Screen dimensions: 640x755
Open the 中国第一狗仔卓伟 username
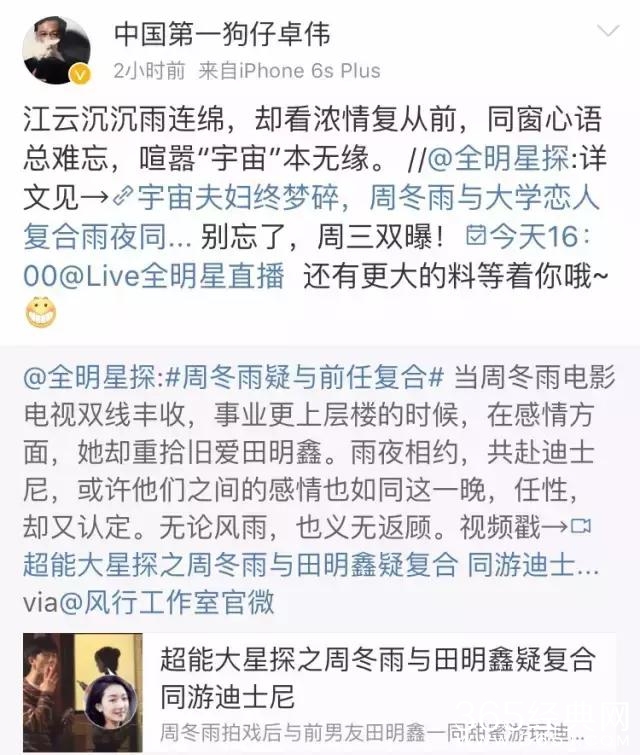coord(222,35)
